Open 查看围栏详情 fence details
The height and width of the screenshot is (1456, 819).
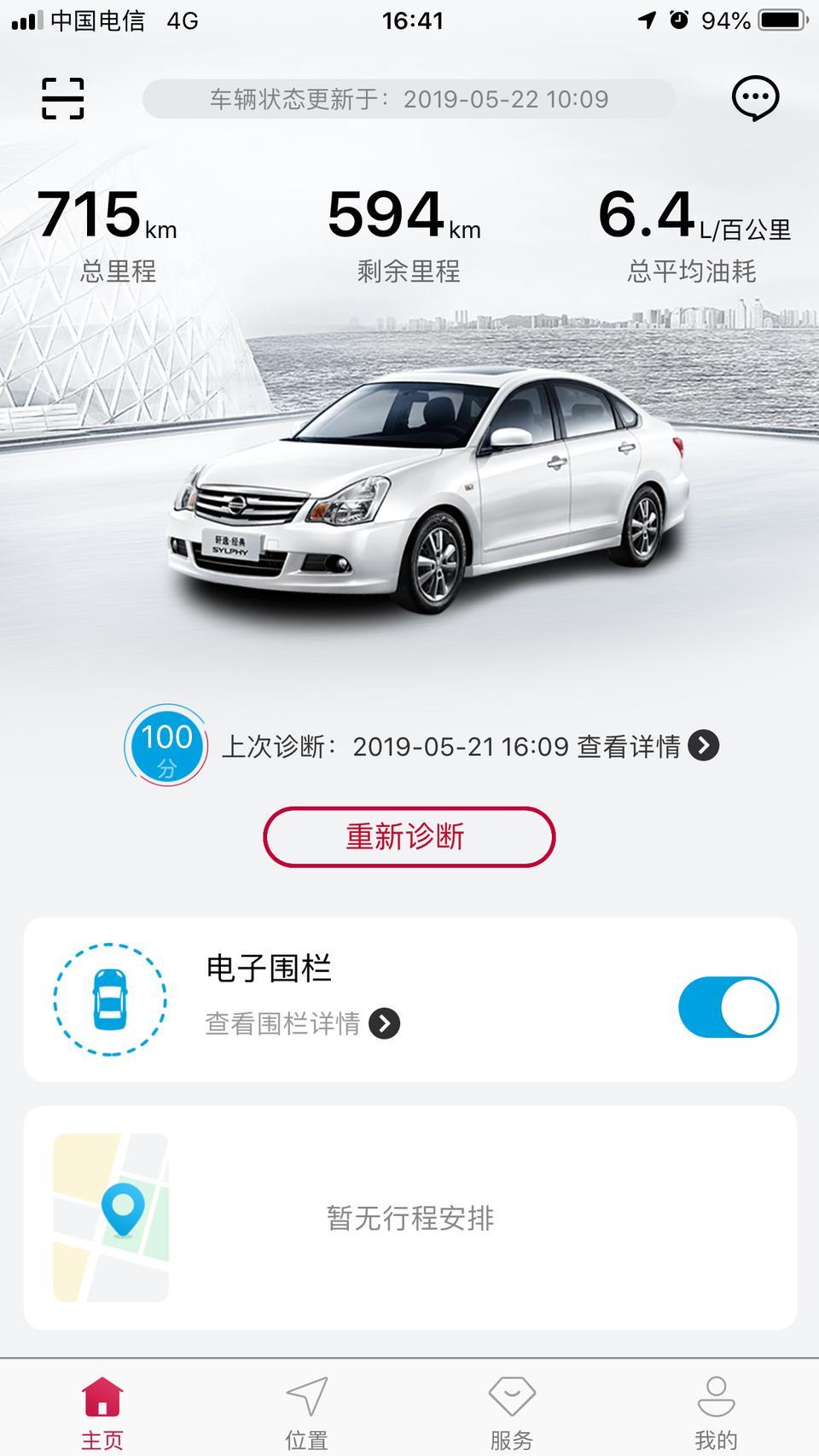click(302, 1023)
